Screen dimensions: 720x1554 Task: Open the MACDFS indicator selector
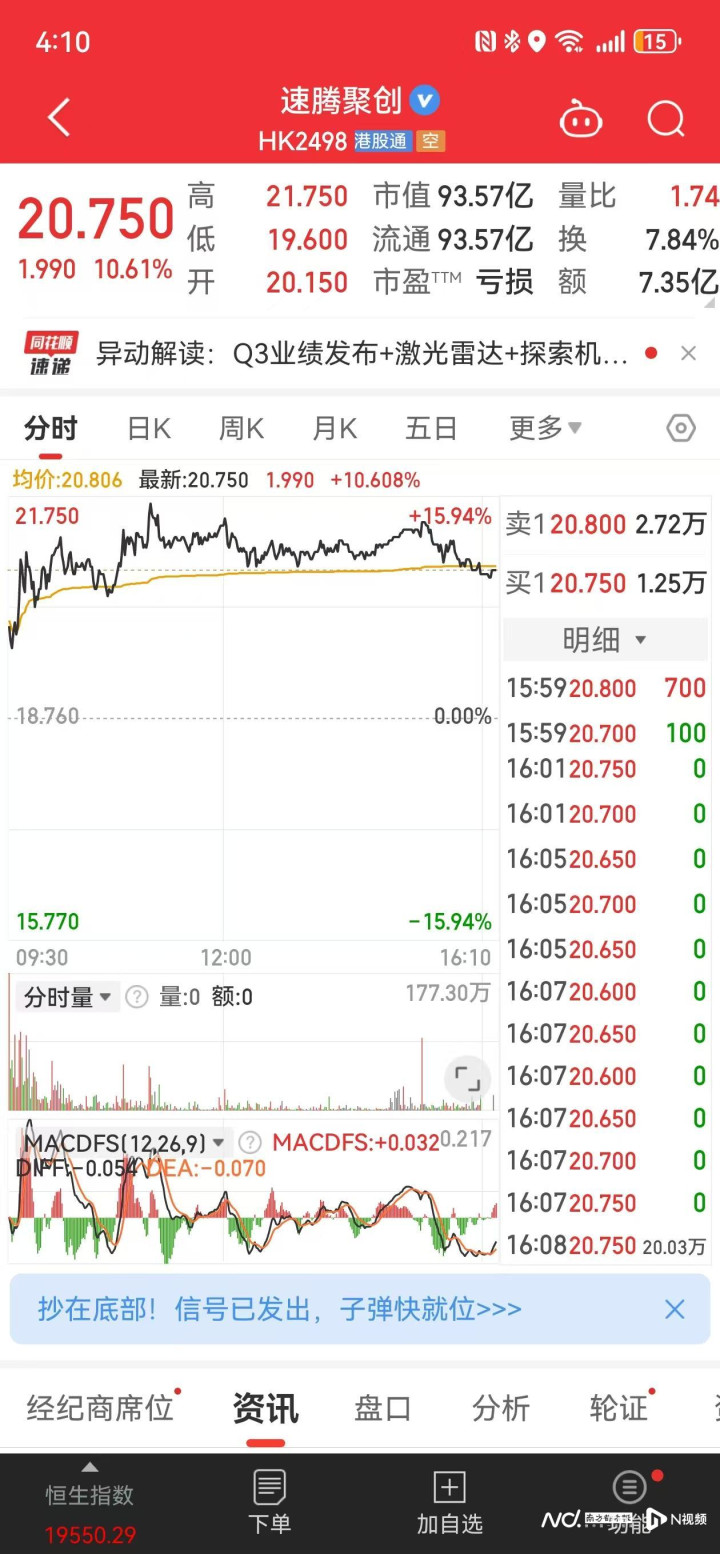tap(124, 1142)
